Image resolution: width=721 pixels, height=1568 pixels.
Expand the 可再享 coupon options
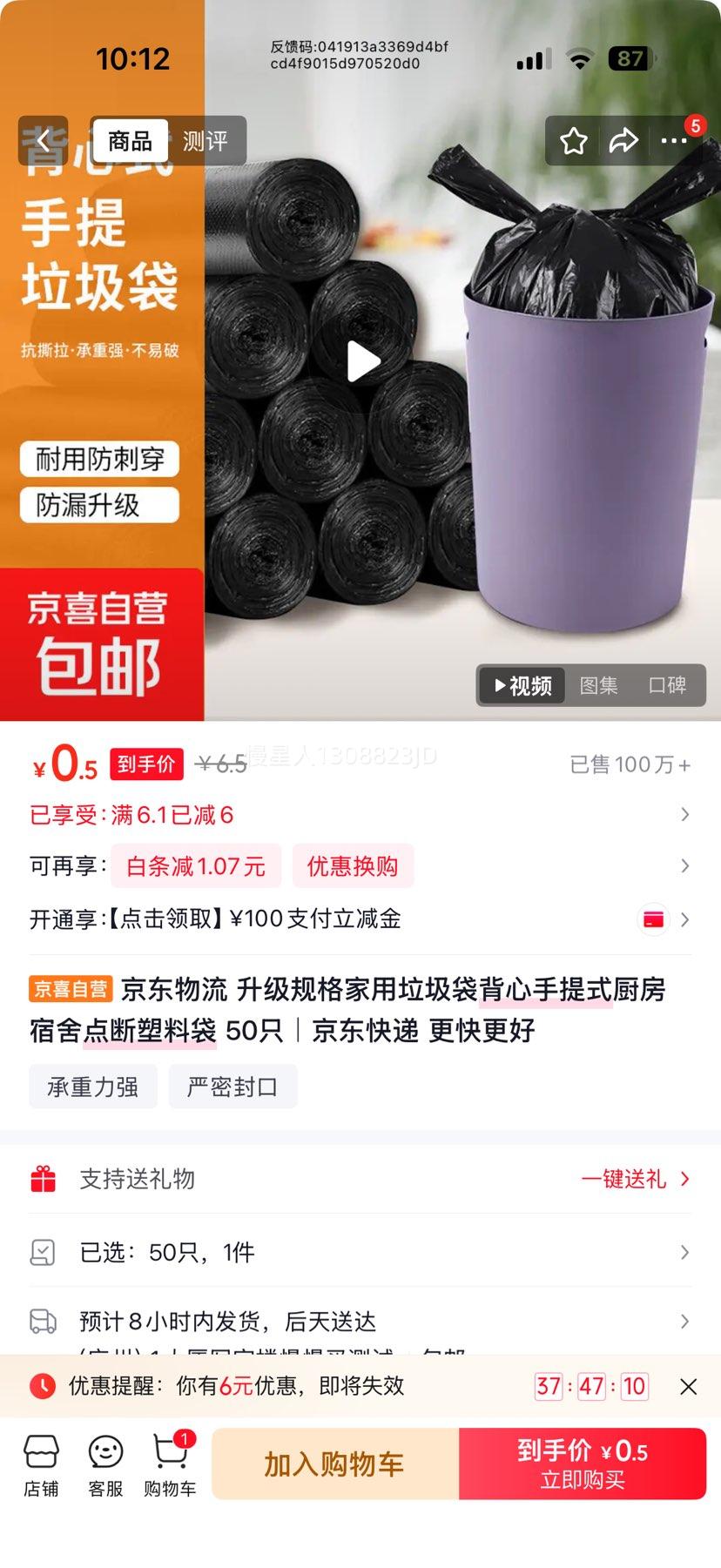tap(684, 866)
